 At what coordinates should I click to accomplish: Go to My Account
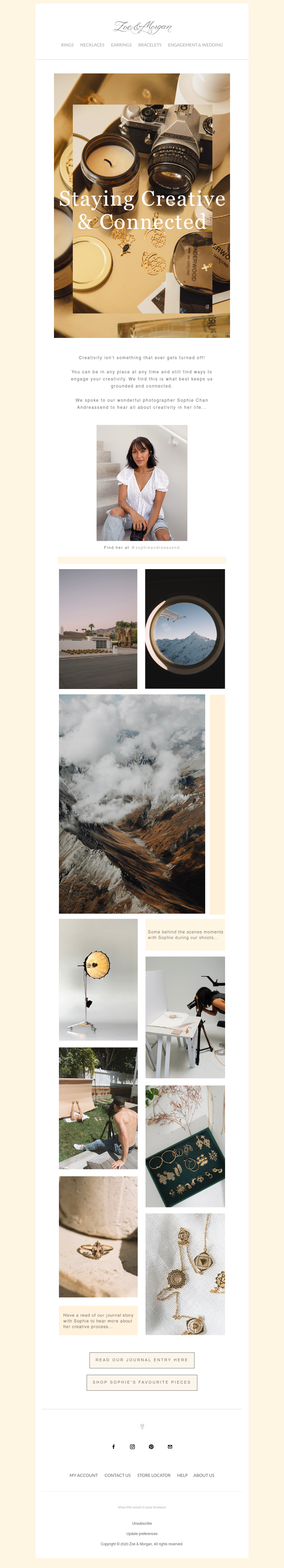pyautogui.click(x=83, y=1475)
